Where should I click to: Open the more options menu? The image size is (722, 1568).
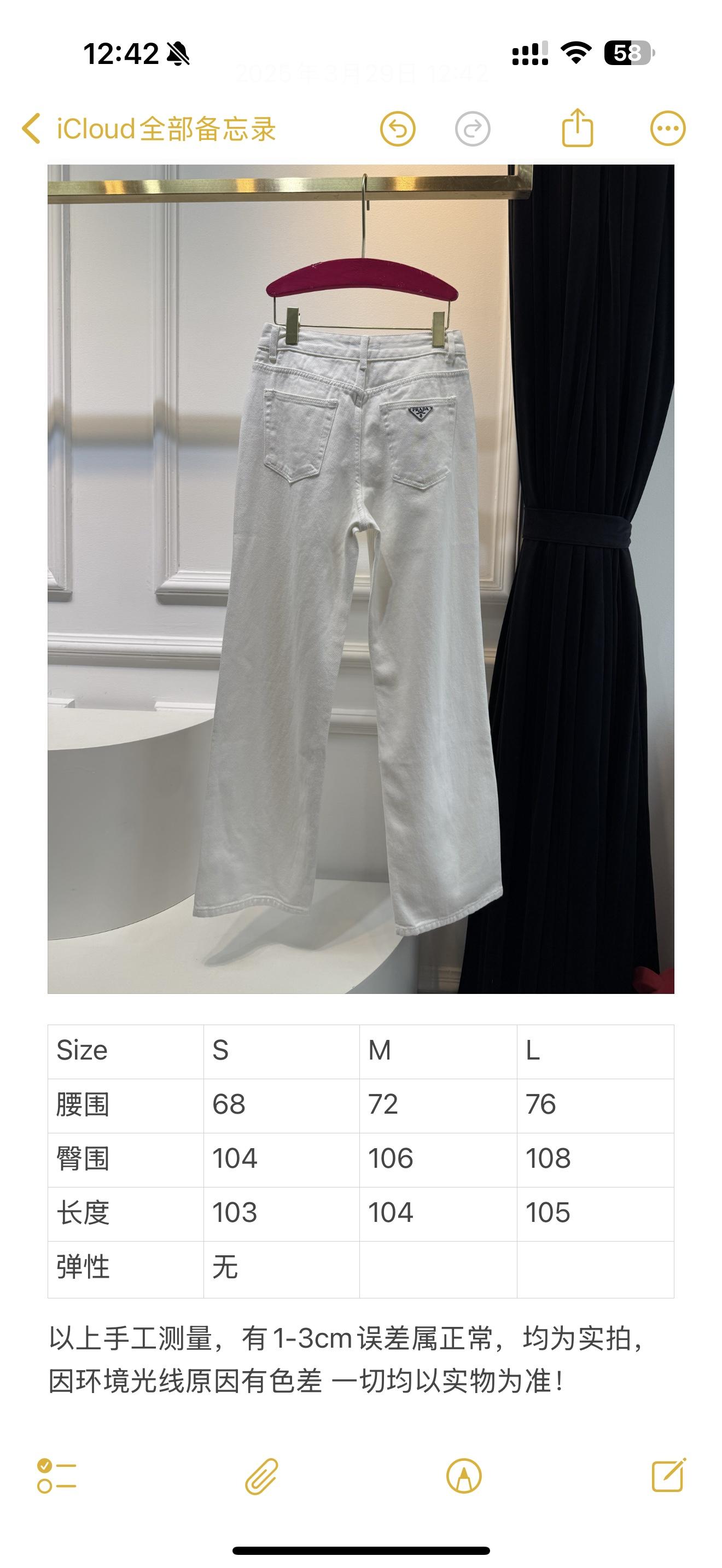pyautogui.click(x=668, y=129)
